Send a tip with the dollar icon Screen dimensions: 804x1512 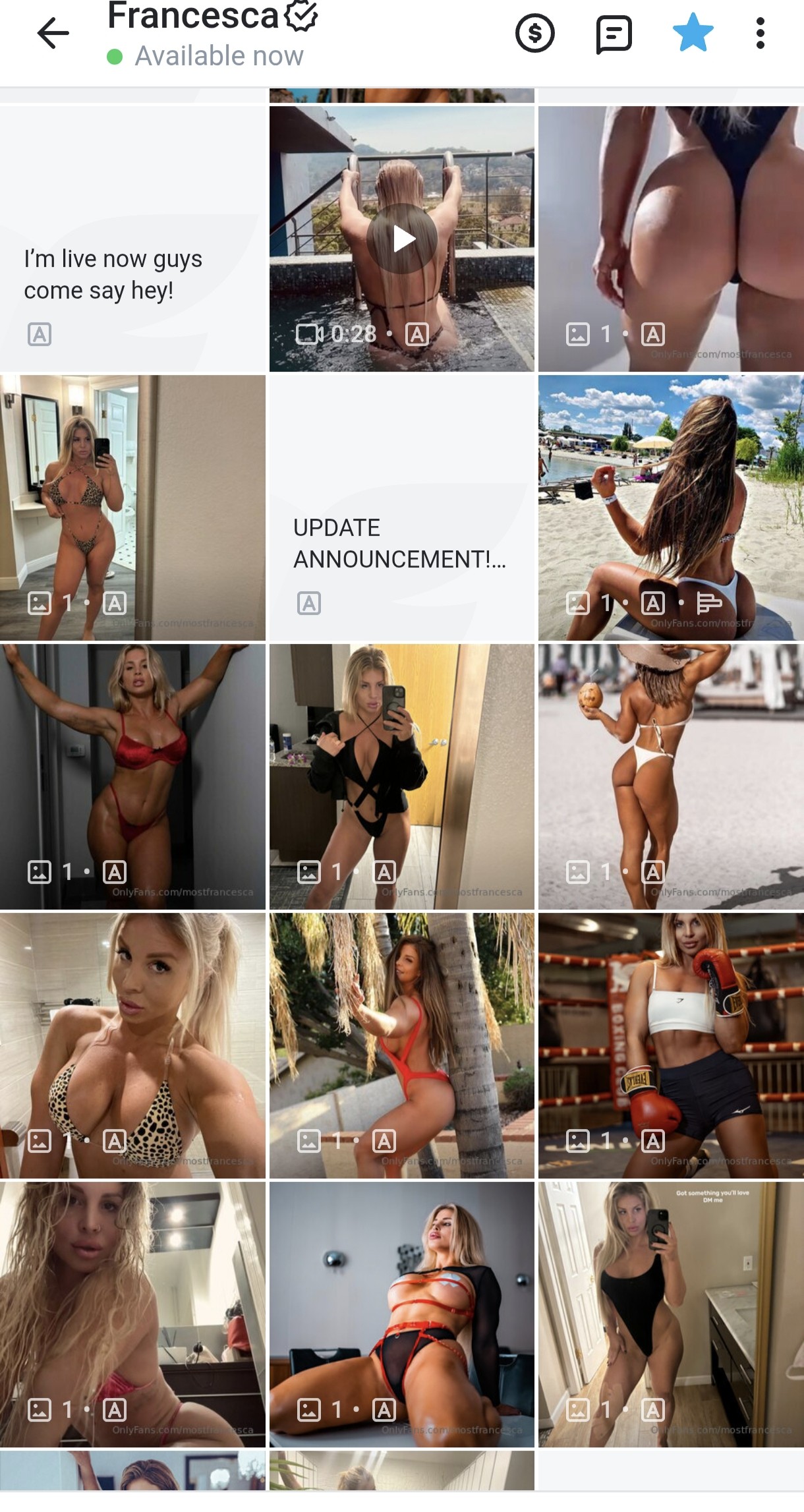point(534,34)
